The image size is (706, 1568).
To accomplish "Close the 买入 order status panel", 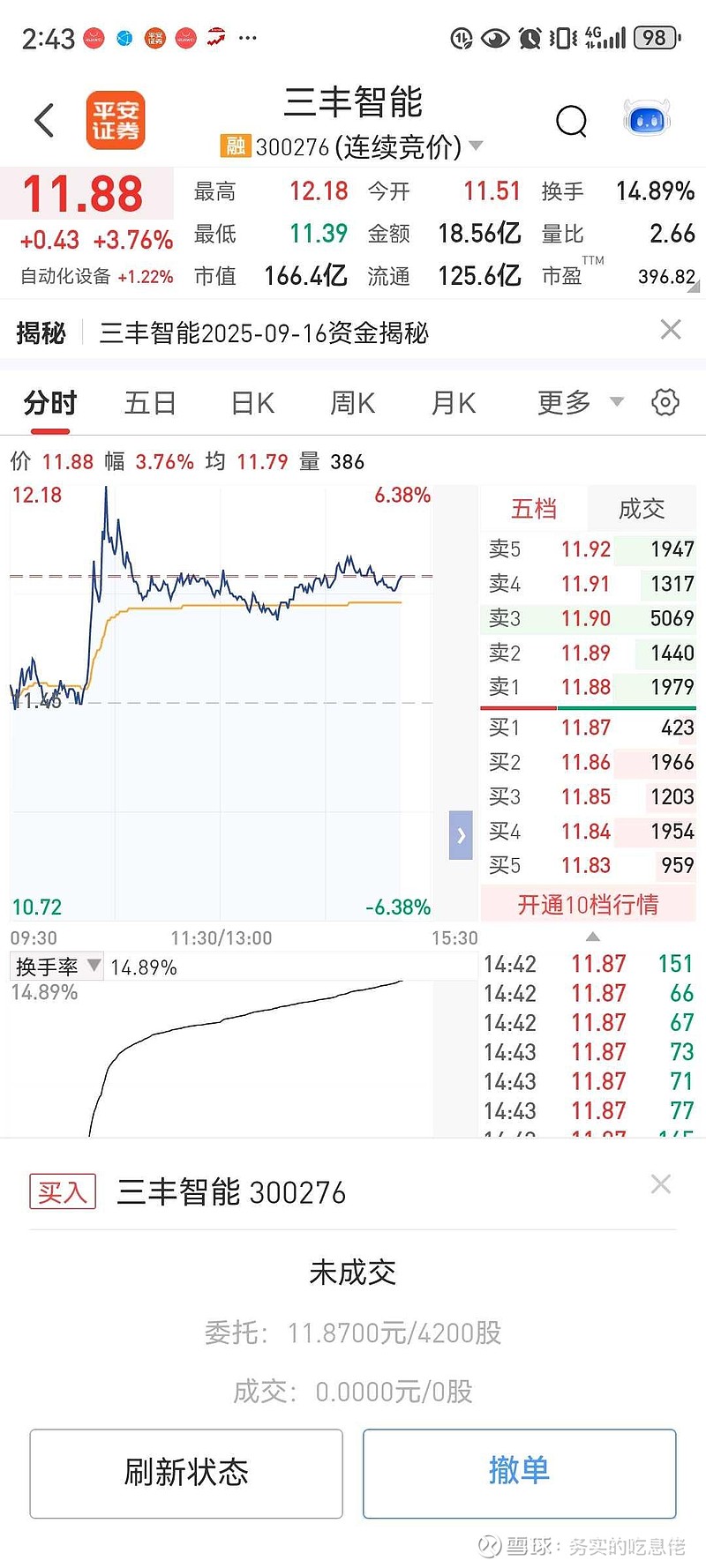I will (x=660, y=1184).
